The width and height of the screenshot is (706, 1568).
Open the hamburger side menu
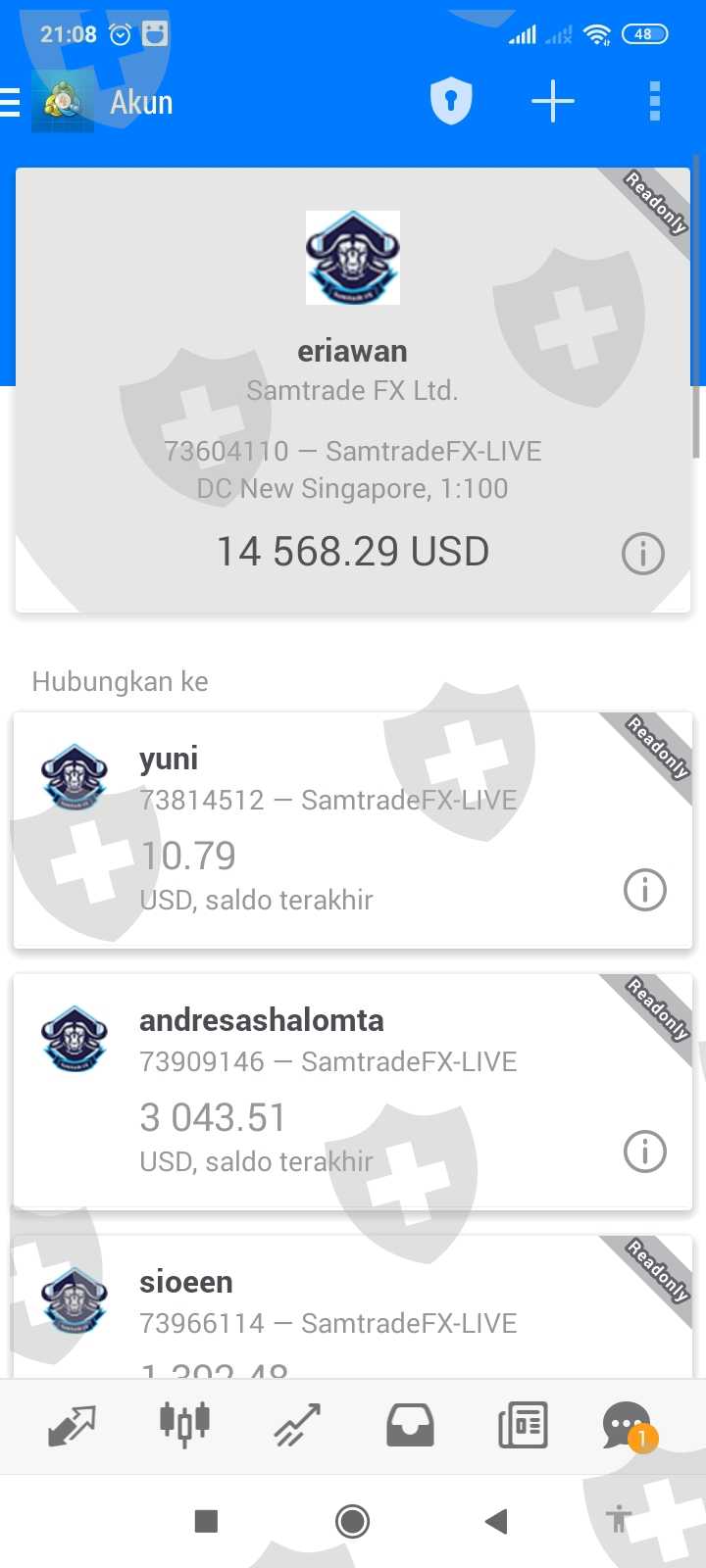pyautogui.click(x=12, y=102)
